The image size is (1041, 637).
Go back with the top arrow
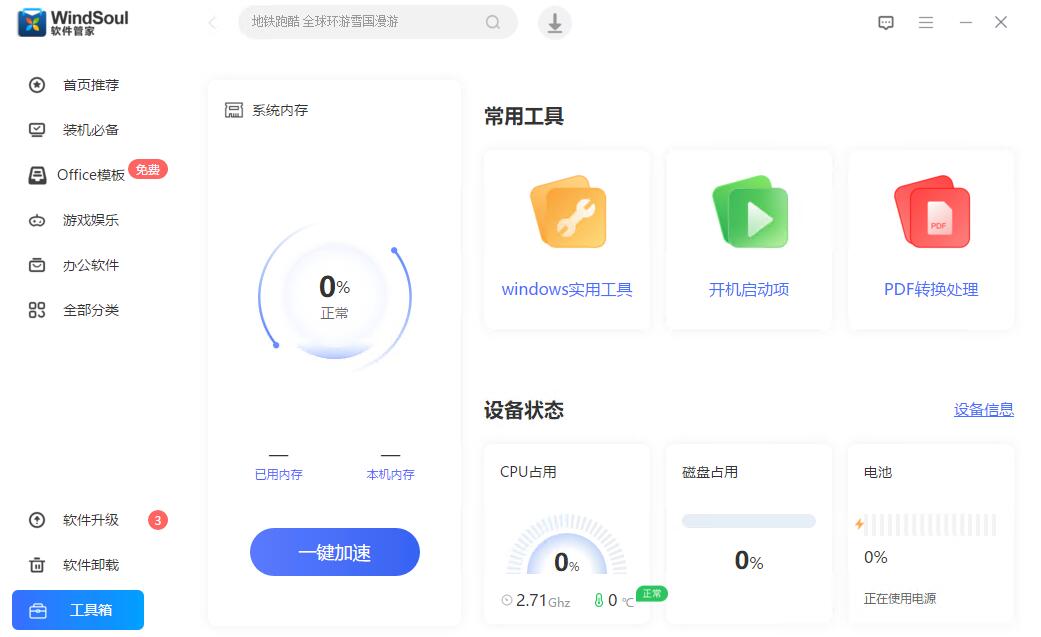coord(212,22)
